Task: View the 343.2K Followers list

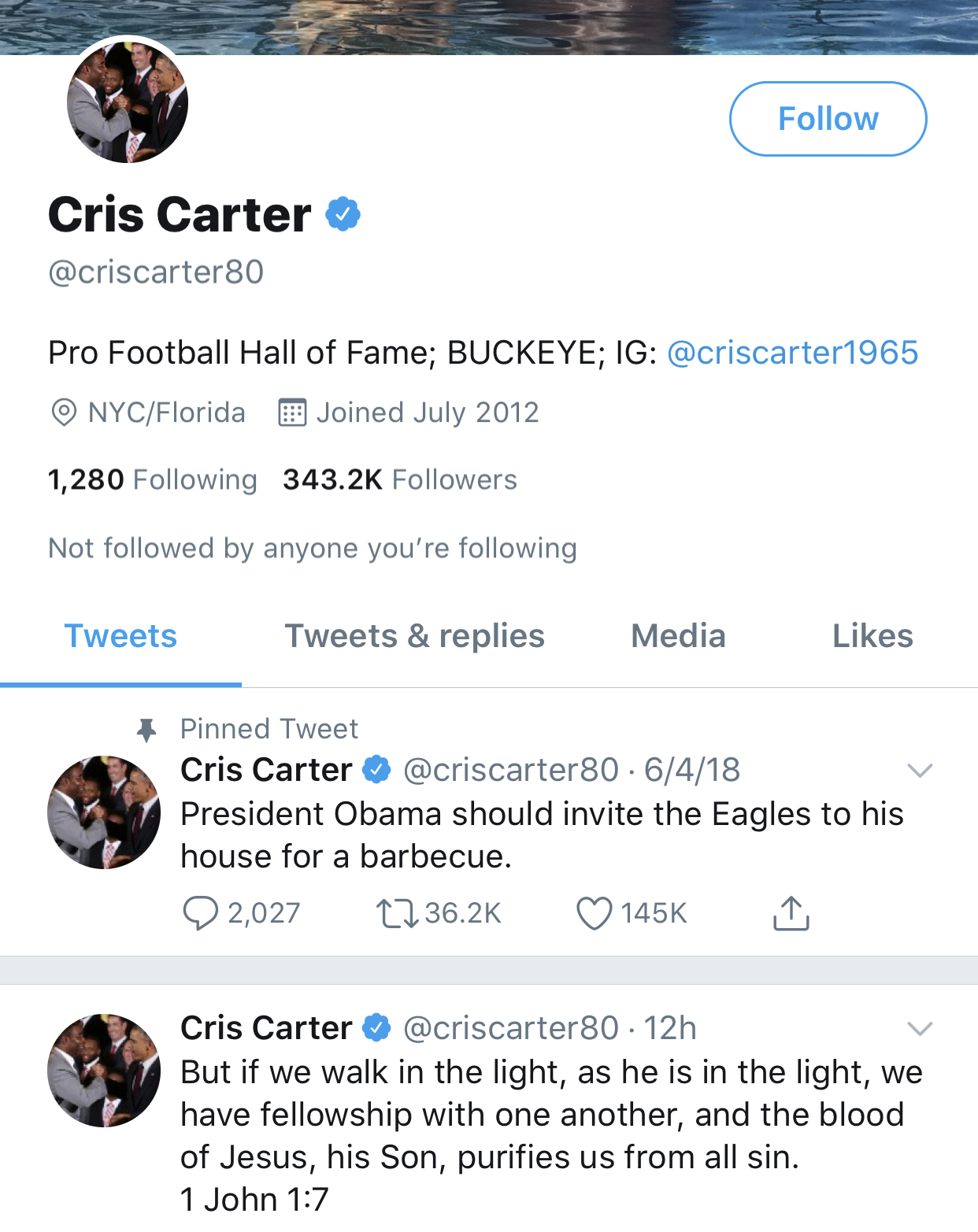Action: pos(398,479)
